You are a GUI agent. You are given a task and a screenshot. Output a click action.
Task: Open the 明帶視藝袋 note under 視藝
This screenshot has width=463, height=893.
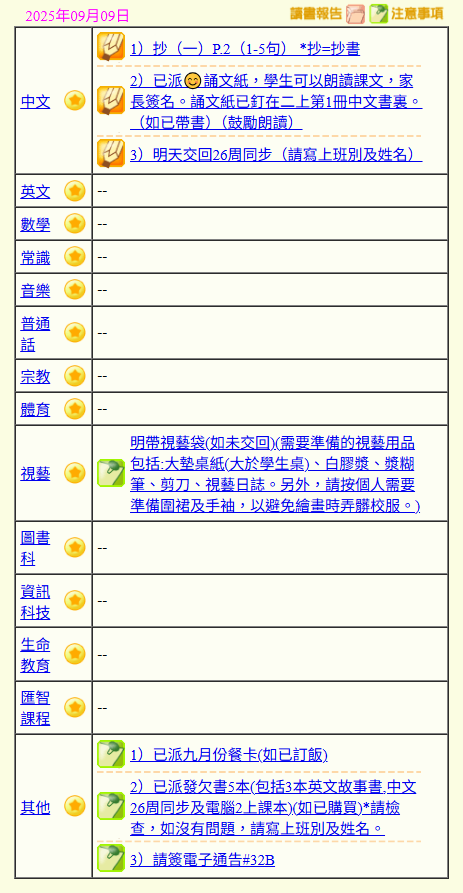[x=275, y=474]
